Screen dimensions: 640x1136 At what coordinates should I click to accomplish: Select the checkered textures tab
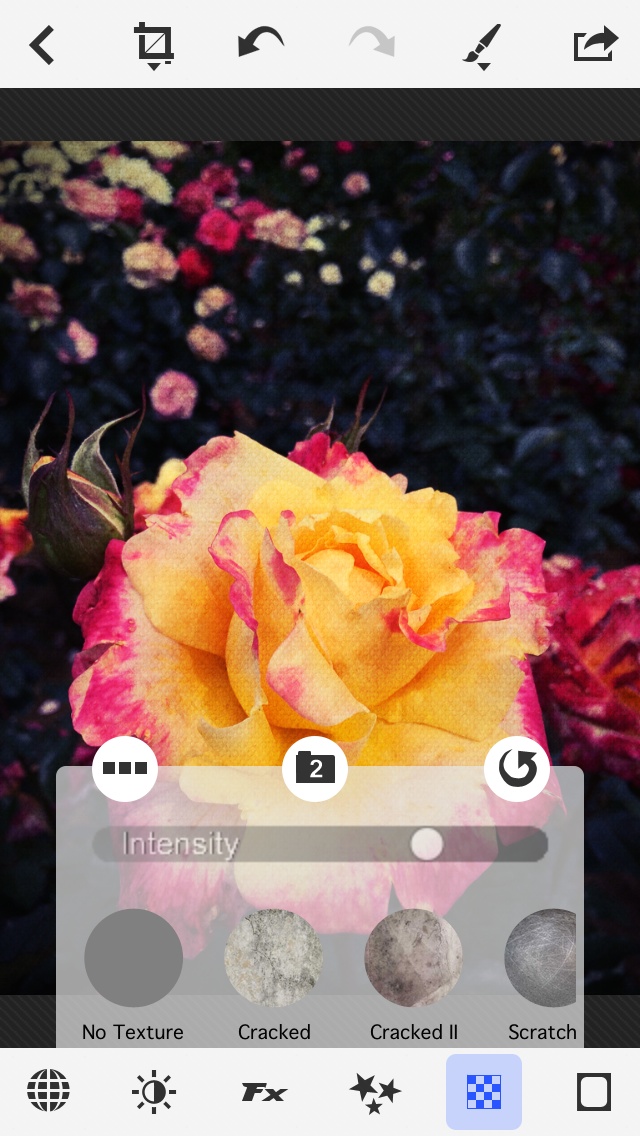point(484,1092)
